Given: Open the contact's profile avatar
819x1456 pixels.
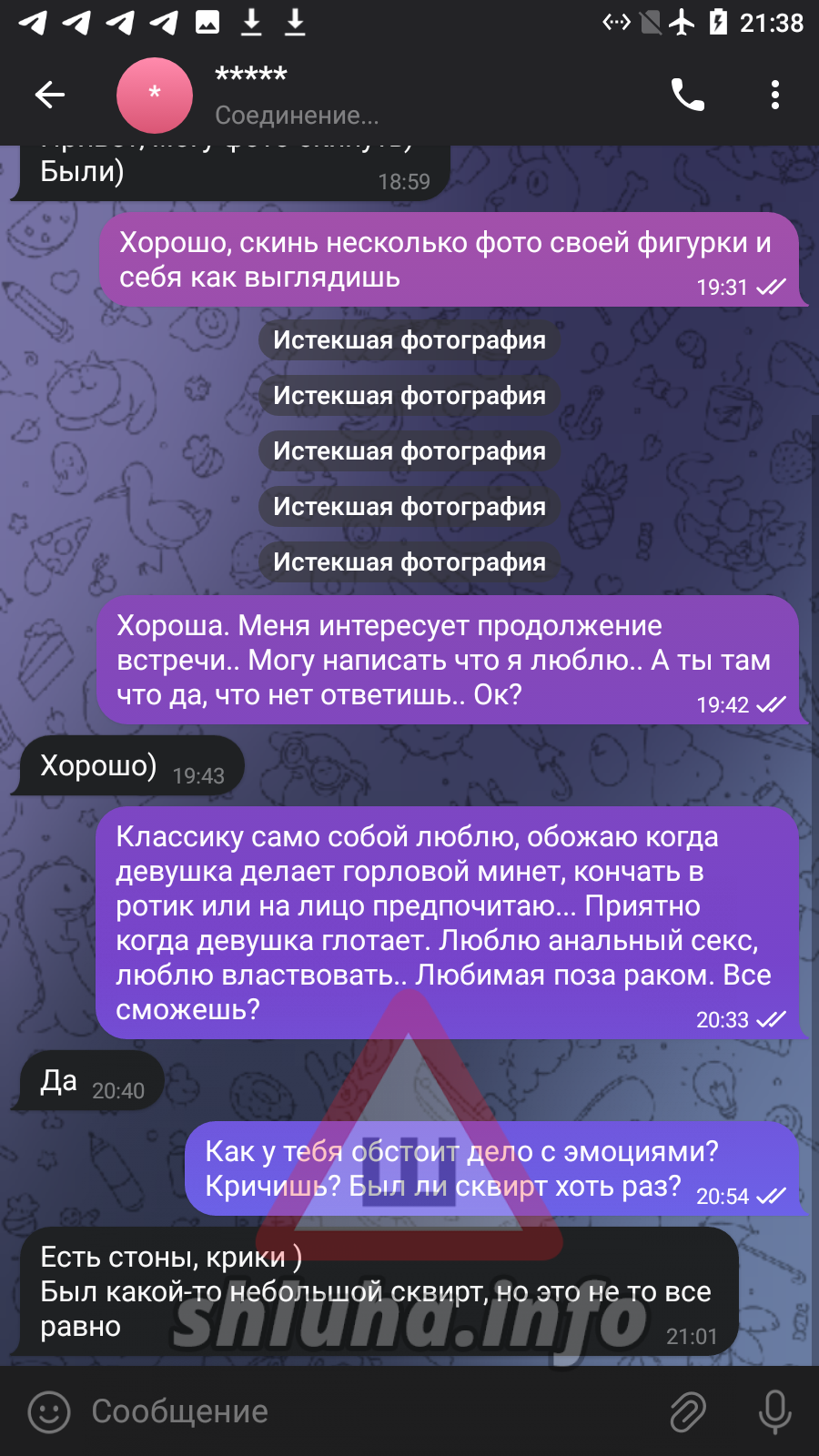Looking at the screenshot, I should point(155,95).
